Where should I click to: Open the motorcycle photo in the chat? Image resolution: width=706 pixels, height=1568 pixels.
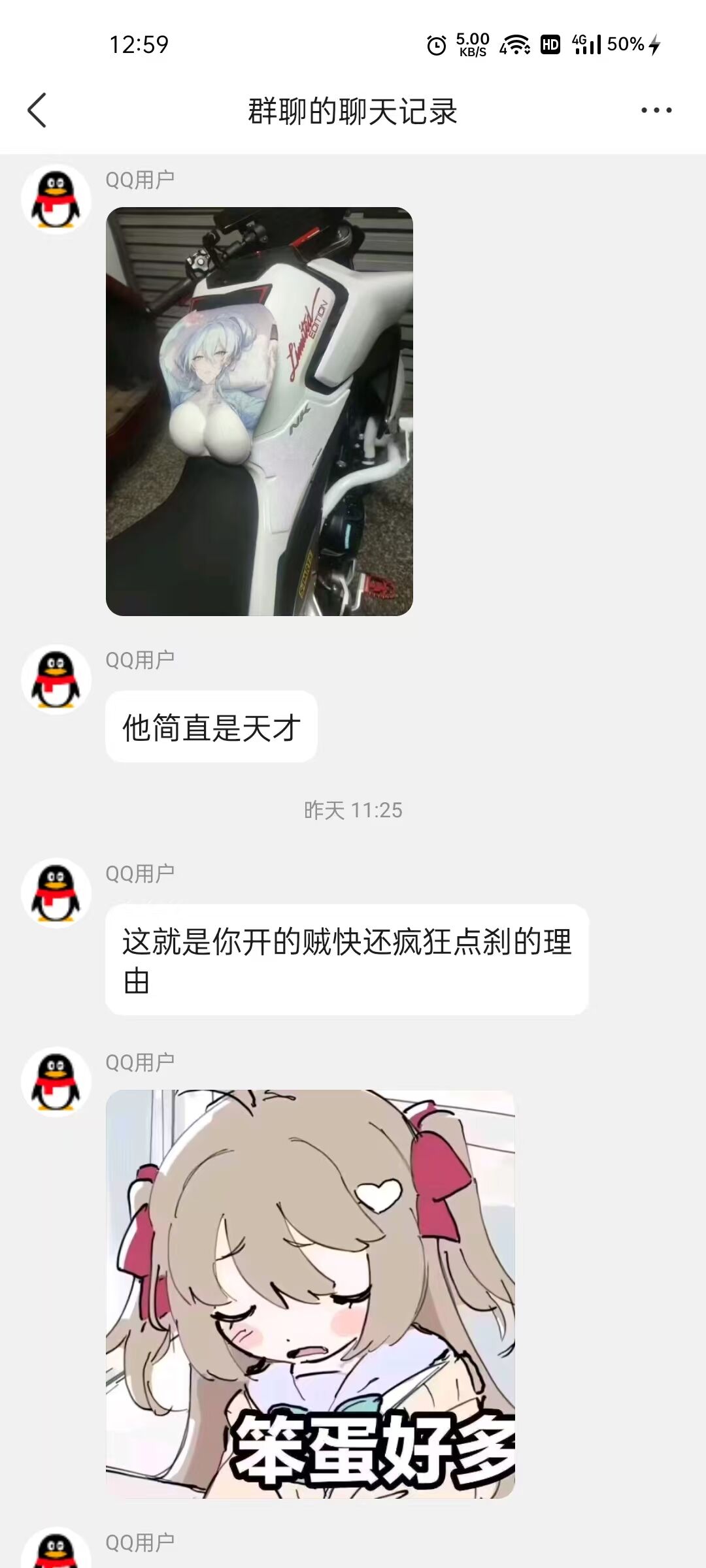pyautogui.click(x=259, y=412)
